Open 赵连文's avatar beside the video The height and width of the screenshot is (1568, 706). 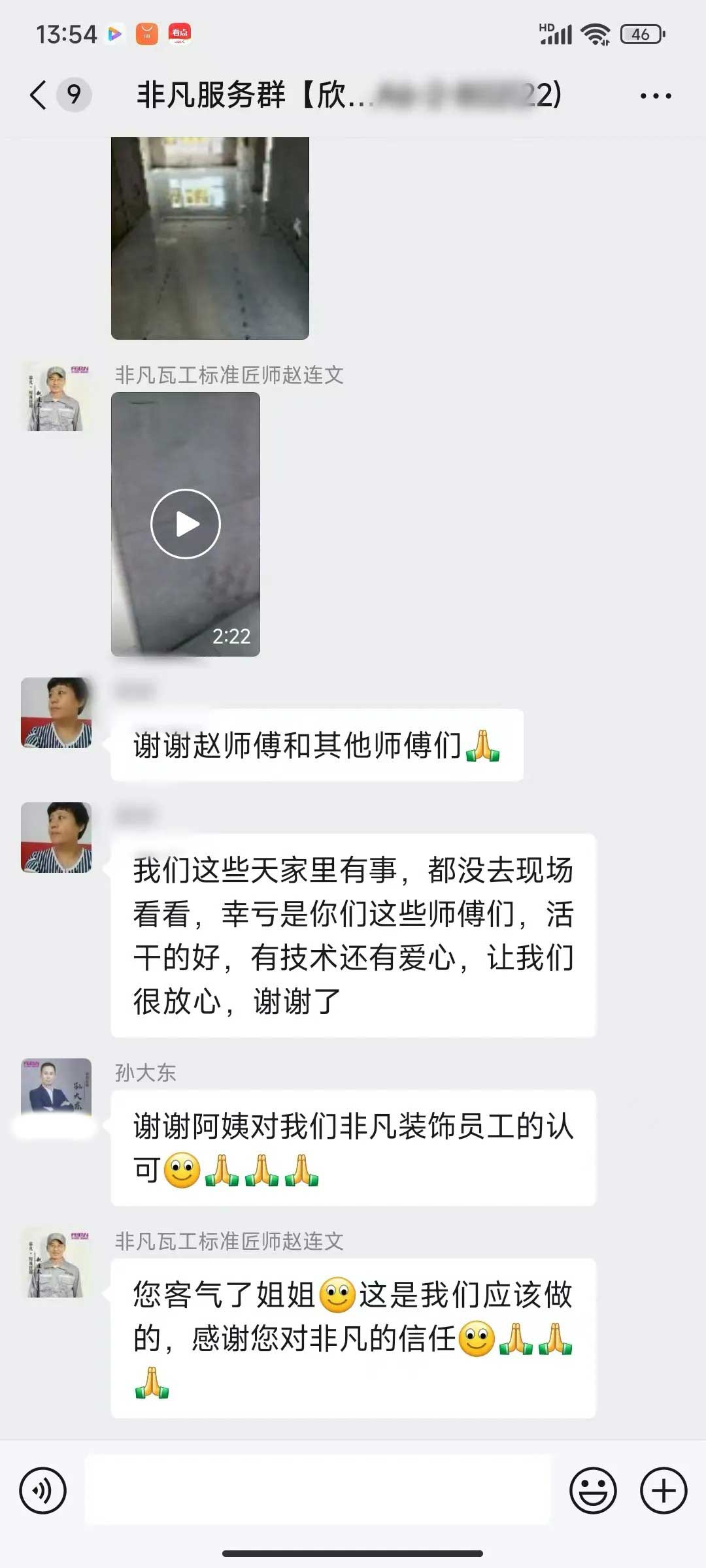tap(56, 398)
